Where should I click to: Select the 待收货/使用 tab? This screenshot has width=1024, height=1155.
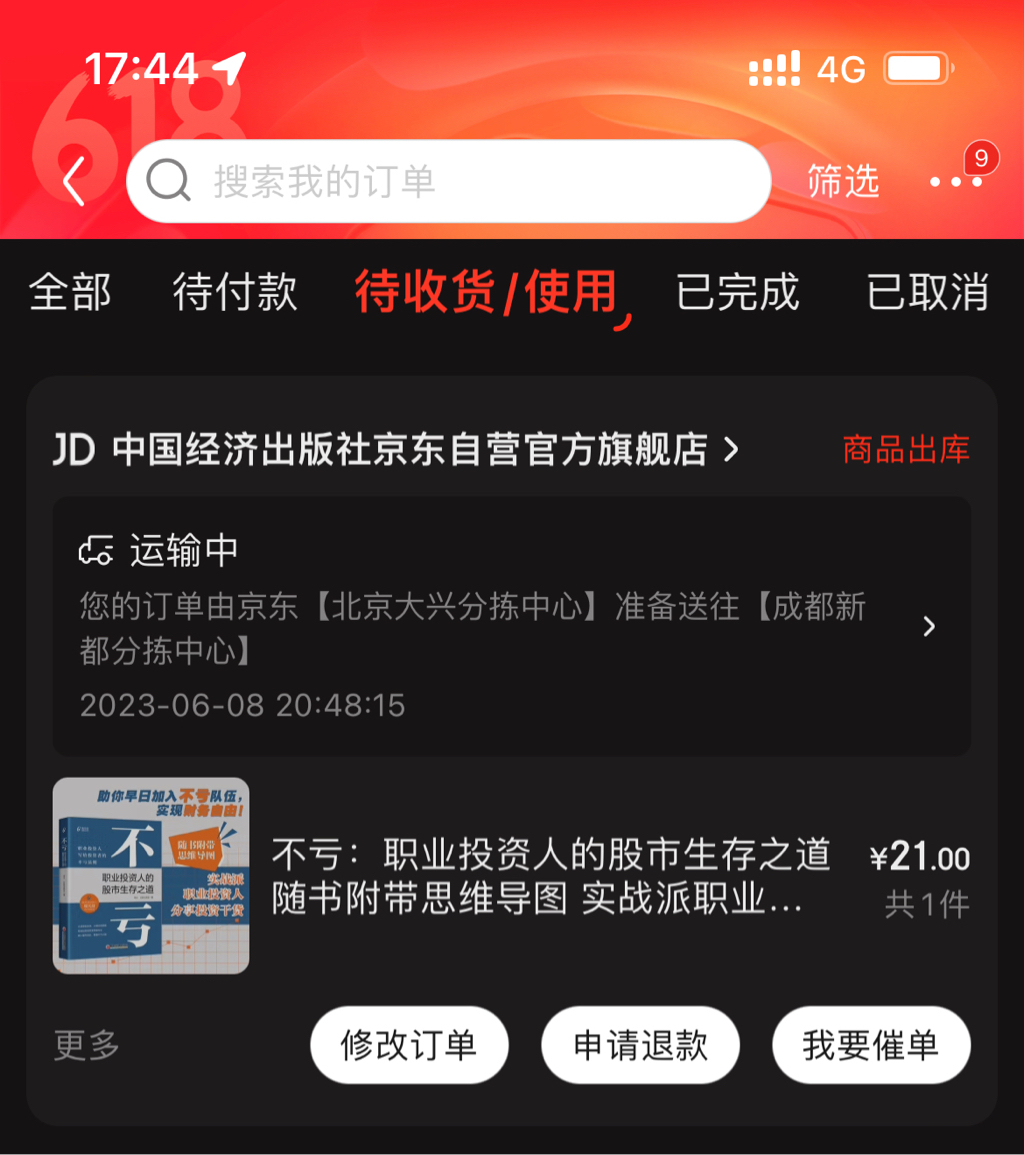click(x=486, y=293)
